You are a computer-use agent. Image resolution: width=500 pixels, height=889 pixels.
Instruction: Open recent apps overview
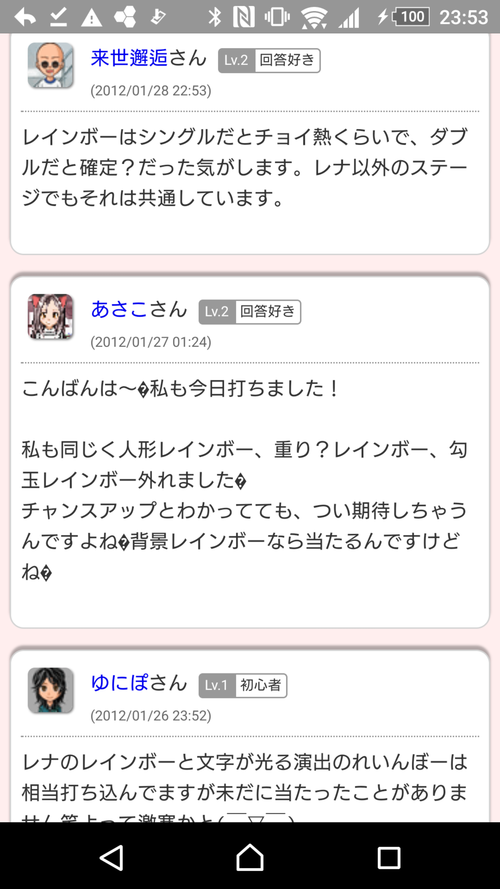[x=389, y=857]
